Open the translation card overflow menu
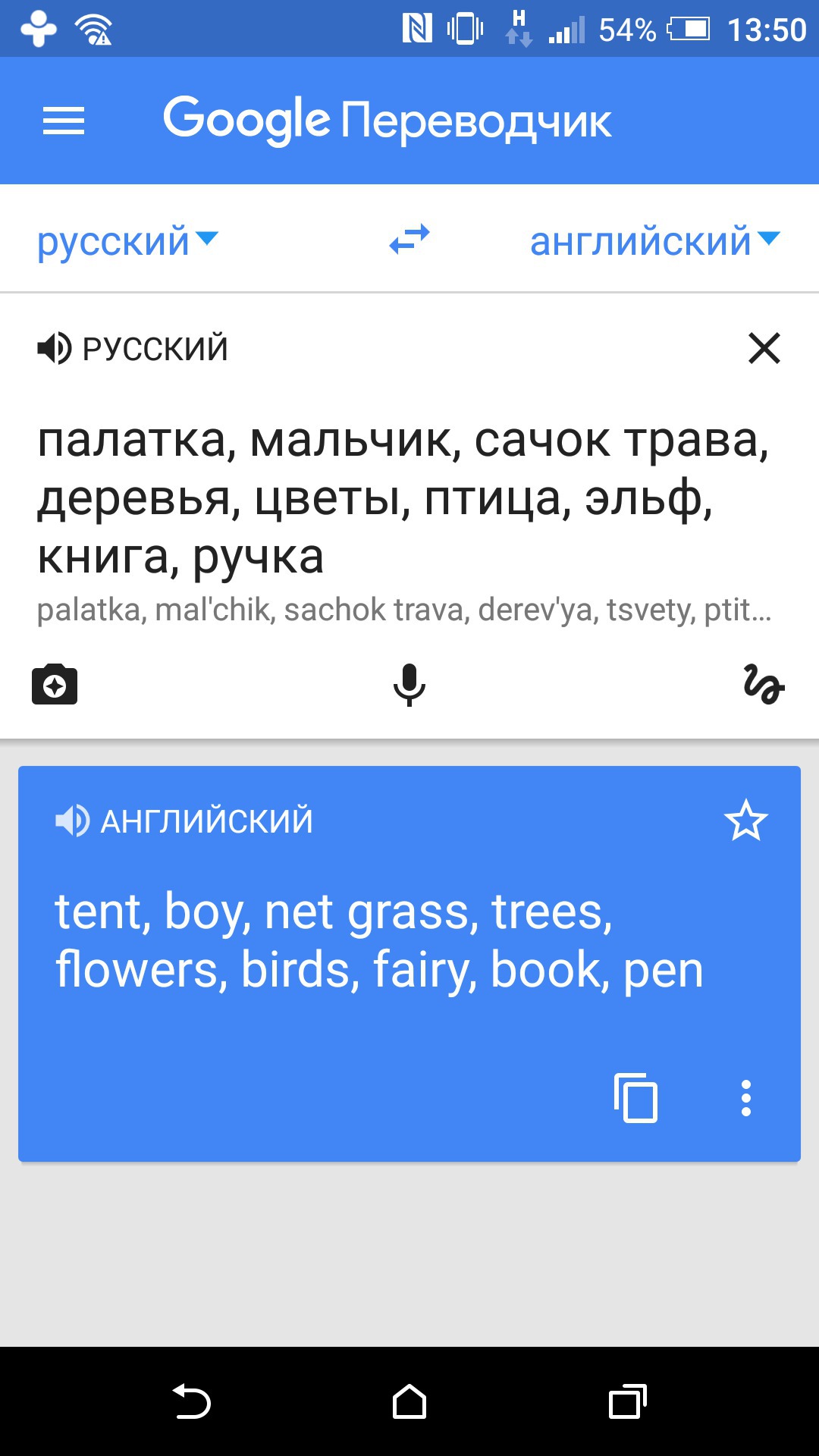The image size is (819, 1456). [746, 1097]
